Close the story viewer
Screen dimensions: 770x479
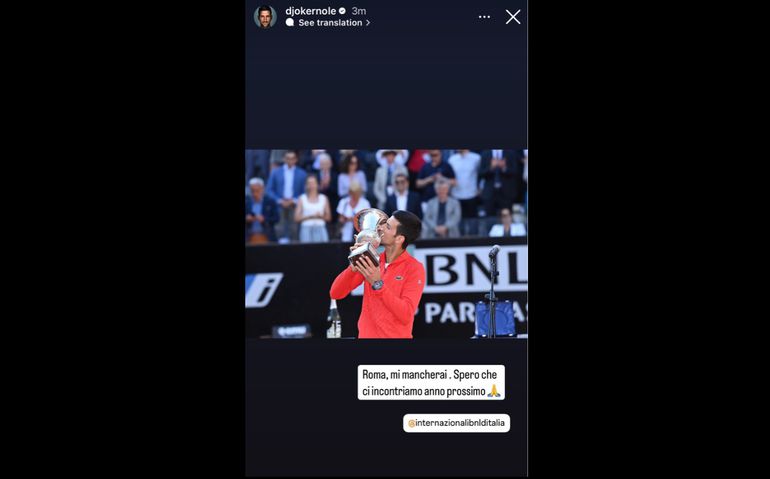click(x=513, y=17)
